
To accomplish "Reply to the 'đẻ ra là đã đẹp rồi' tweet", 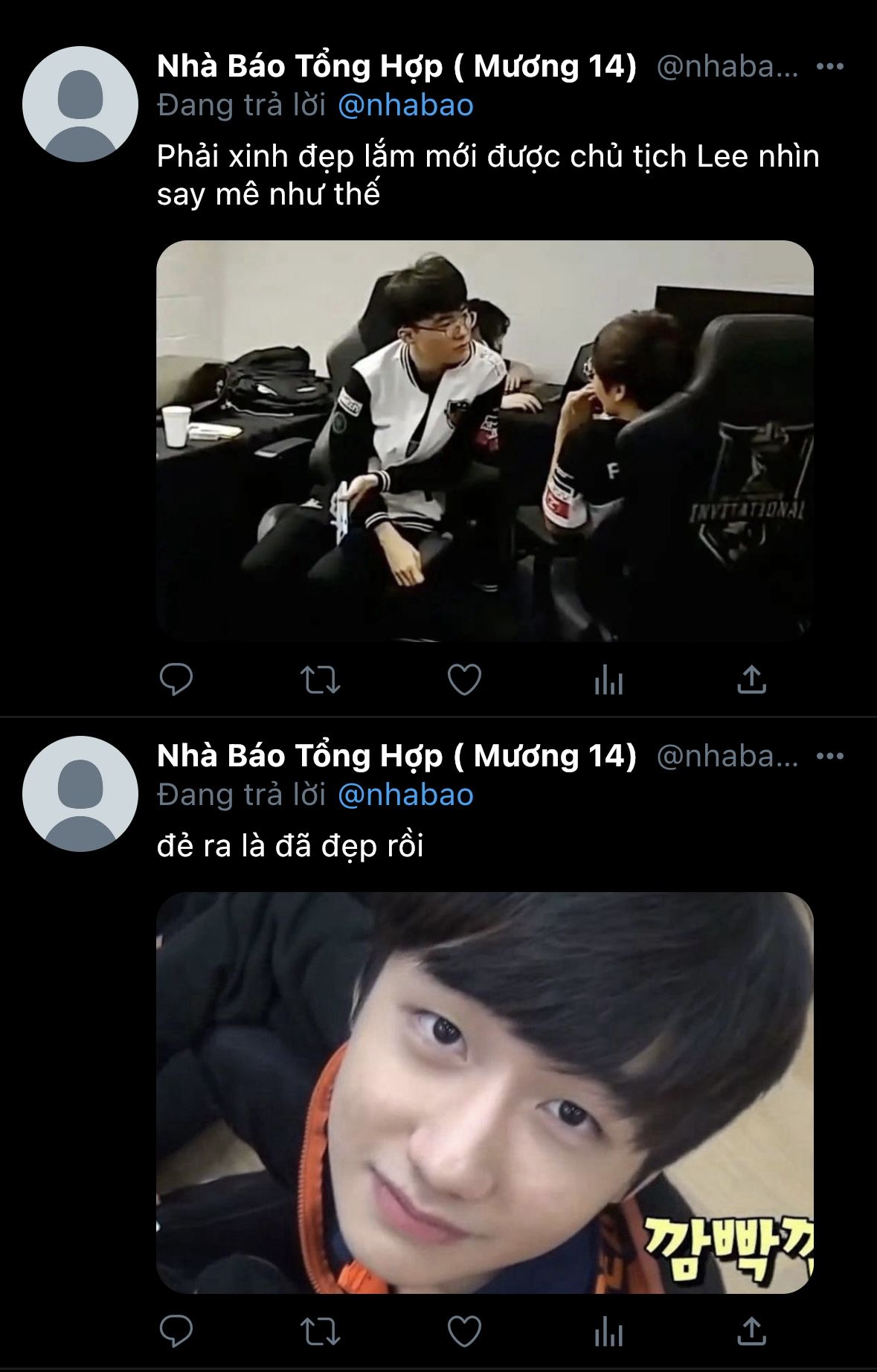I will [176, 1331].
